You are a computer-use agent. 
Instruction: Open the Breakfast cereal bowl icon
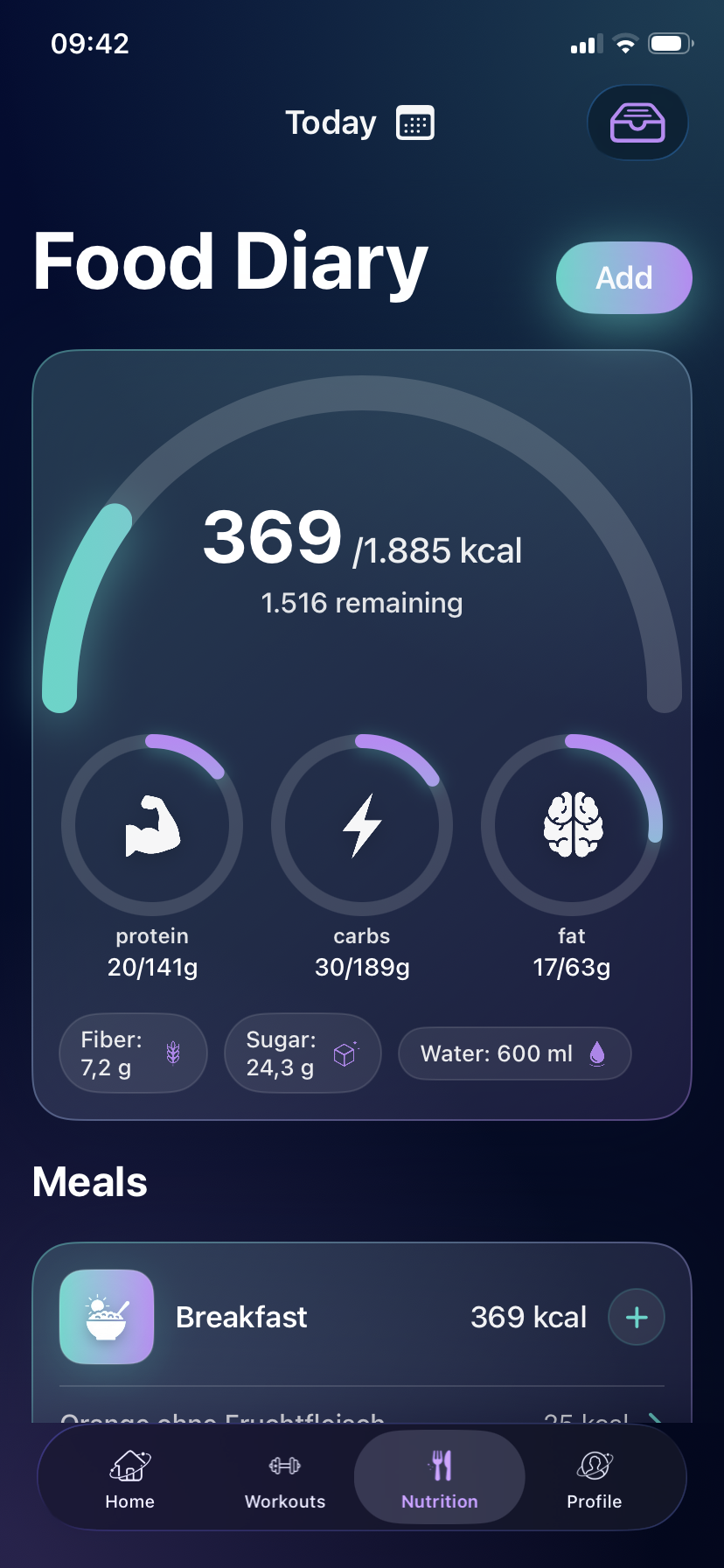click(x=106, y=1316)
